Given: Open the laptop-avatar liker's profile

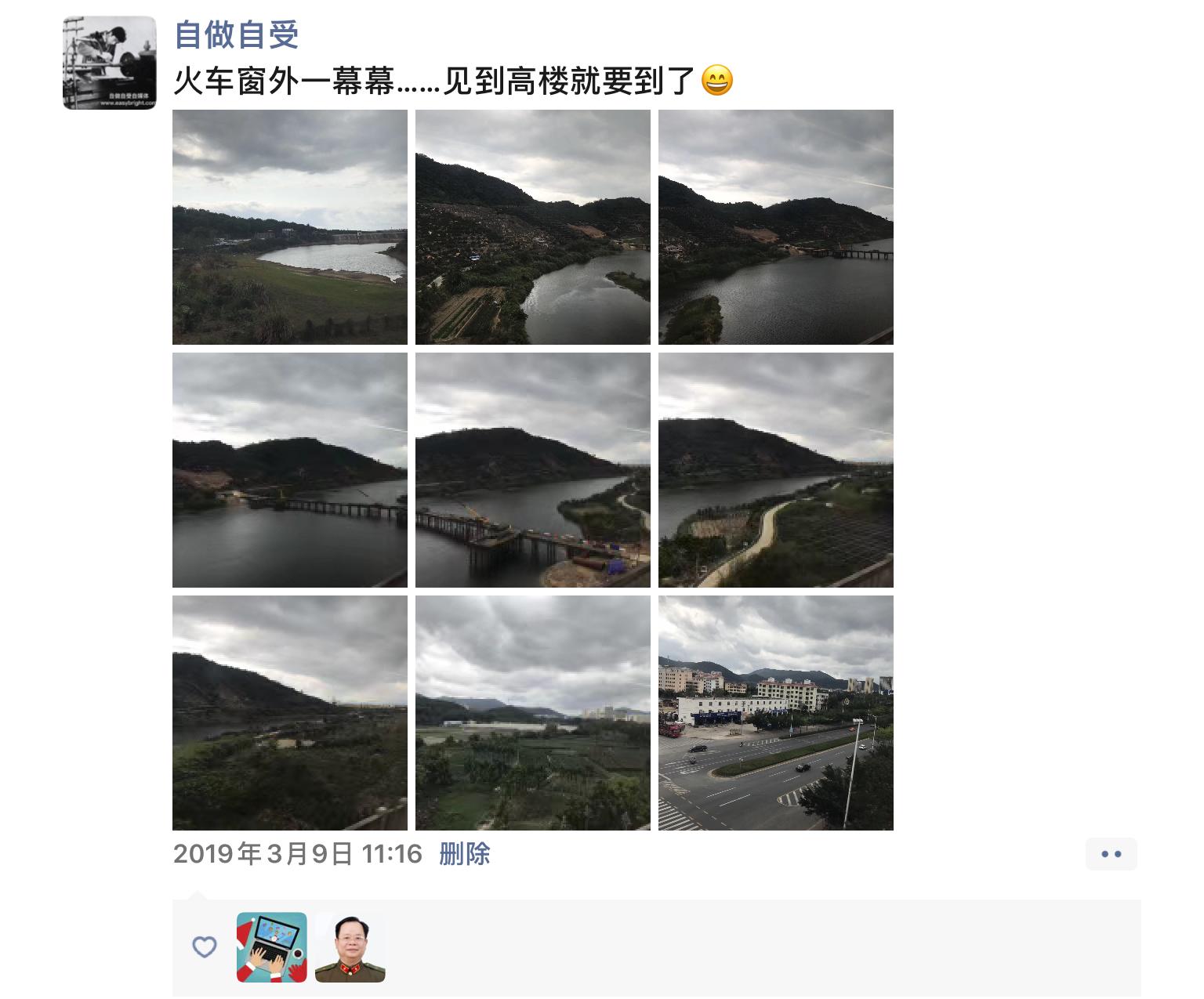Looking at the screenshot, I should coord(272,947).
